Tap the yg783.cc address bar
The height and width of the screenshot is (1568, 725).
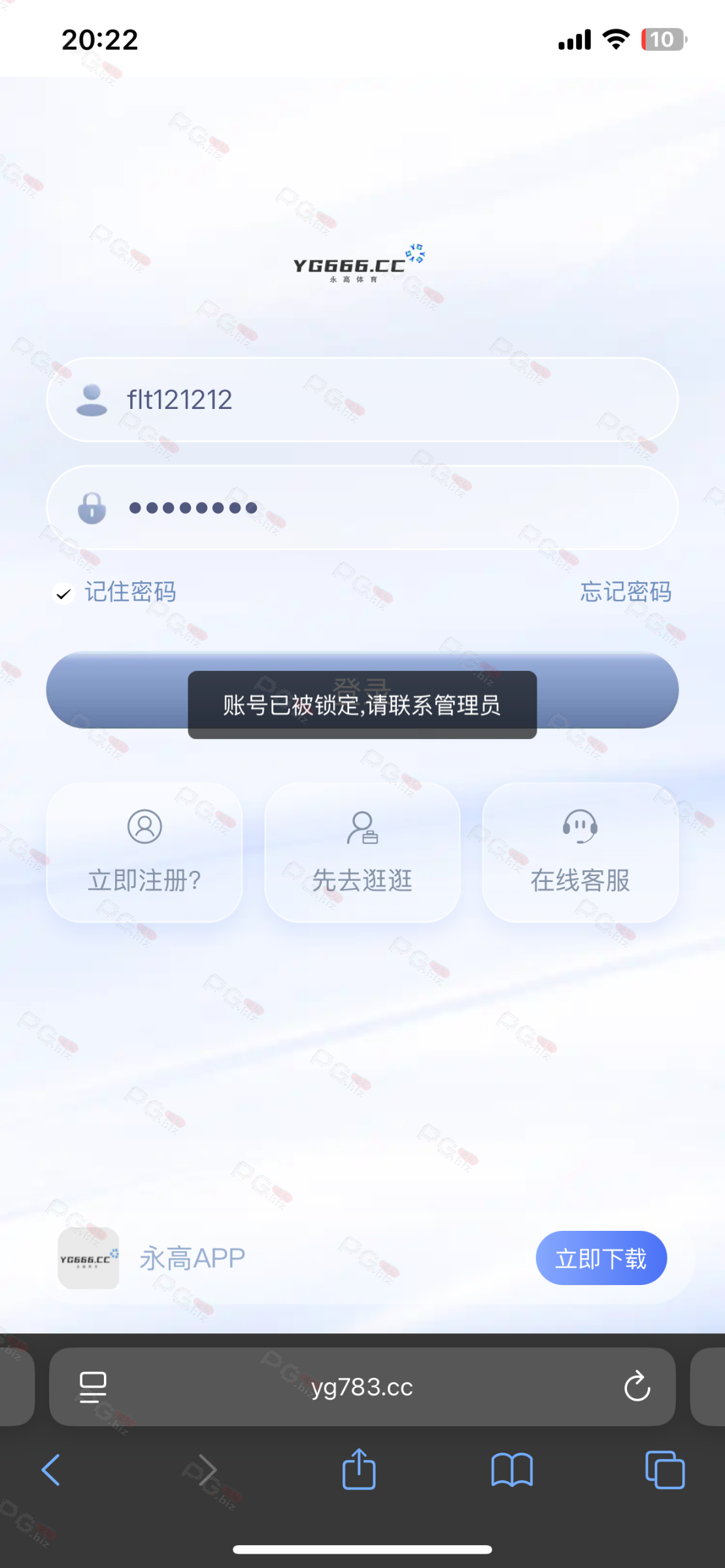click(362, 1386)
